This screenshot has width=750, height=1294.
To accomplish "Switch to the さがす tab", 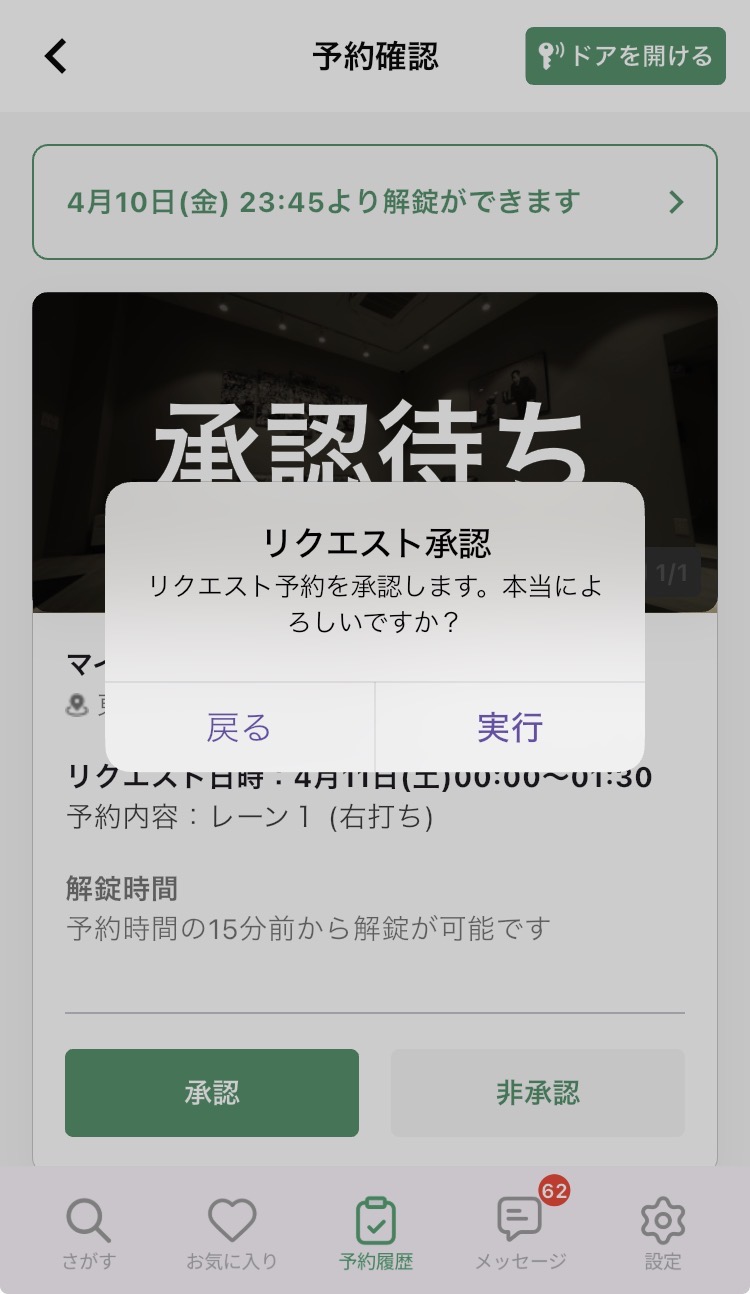I will coord(88,1233).
